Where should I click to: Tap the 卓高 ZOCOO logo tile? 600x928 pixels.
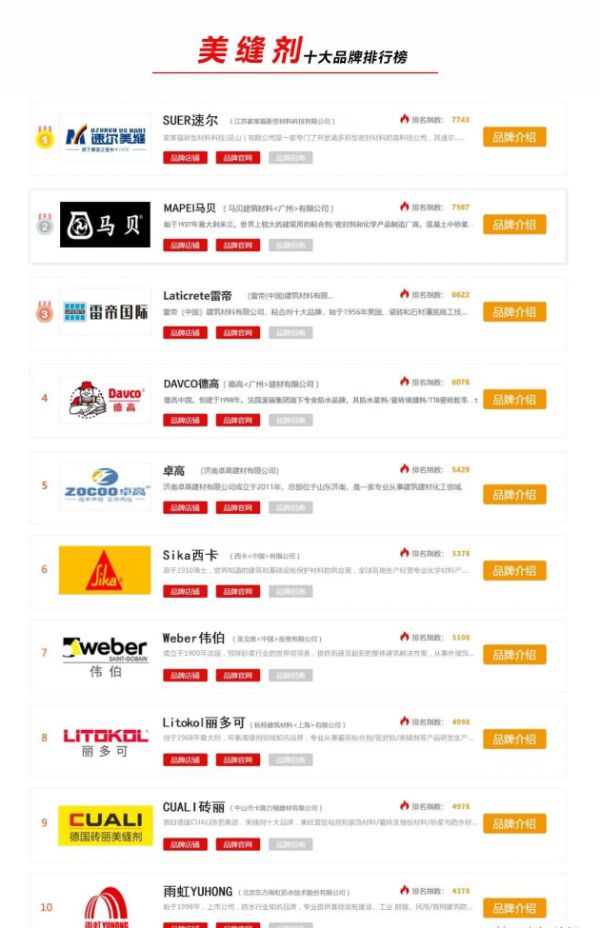(x=105, y=486)
